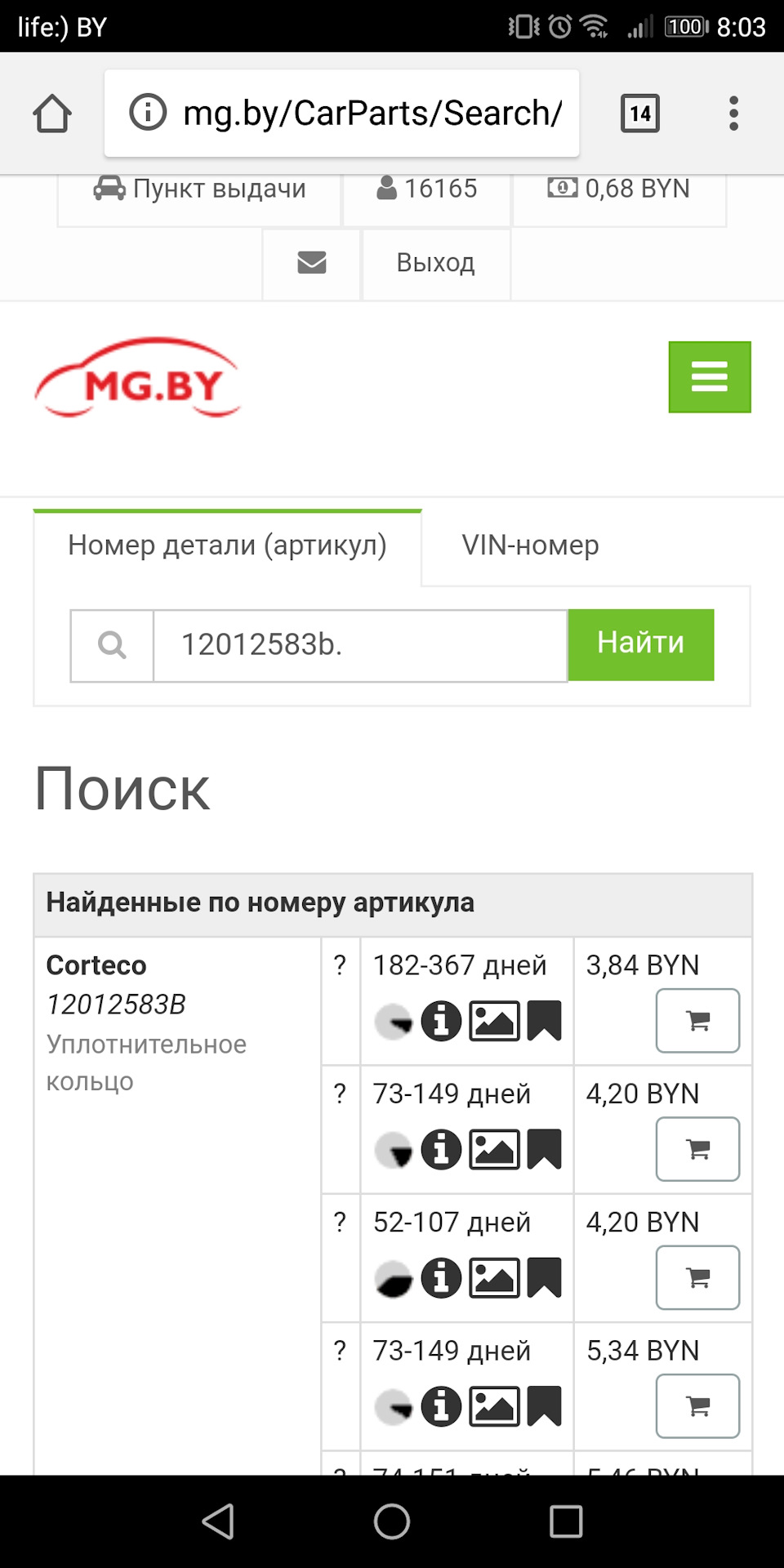The image size is (784, 1568).
Task: Tap the green Найти button
Action: [641, 644]
